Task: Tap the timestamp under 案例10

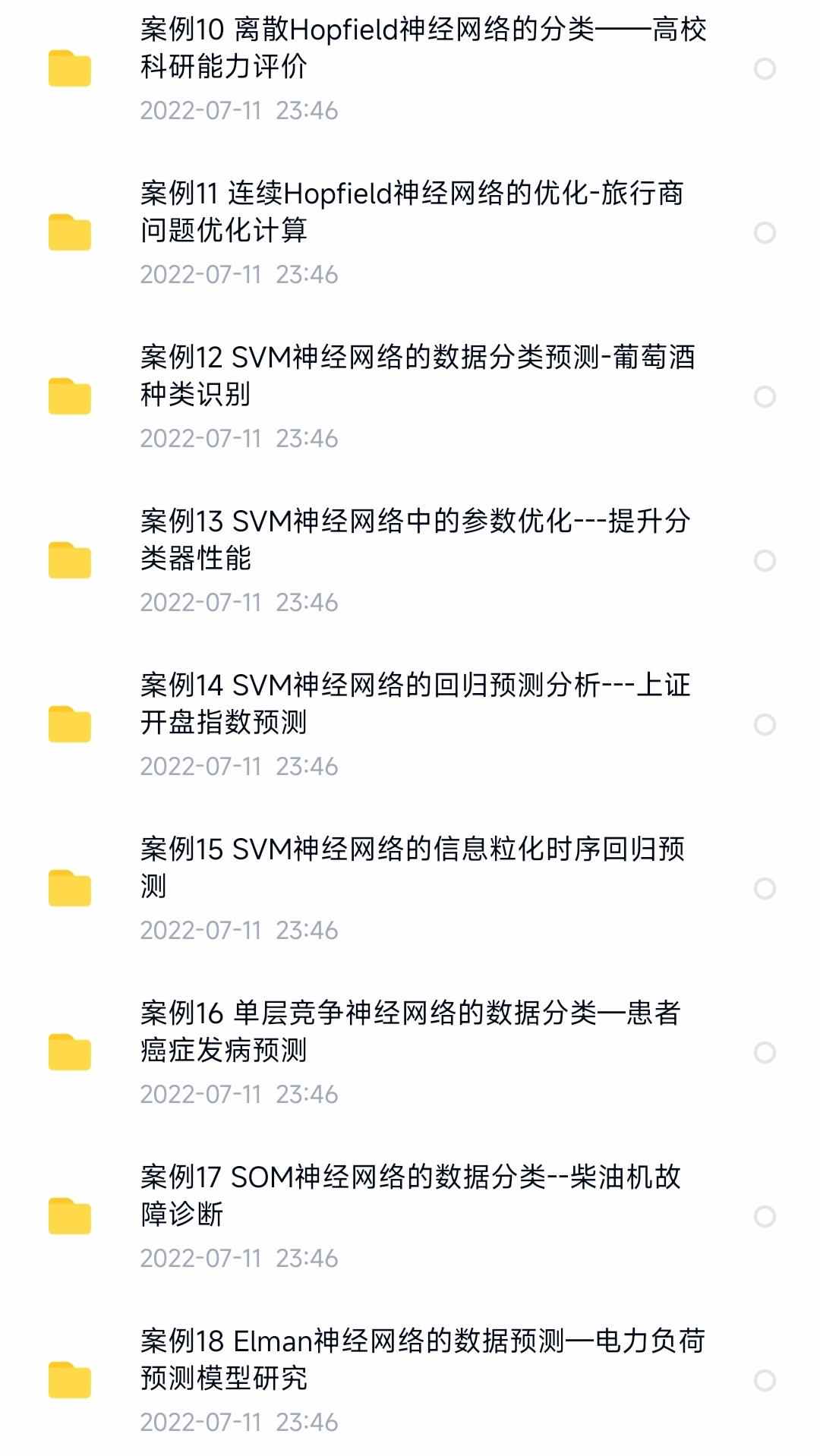Action: (240, 111)
